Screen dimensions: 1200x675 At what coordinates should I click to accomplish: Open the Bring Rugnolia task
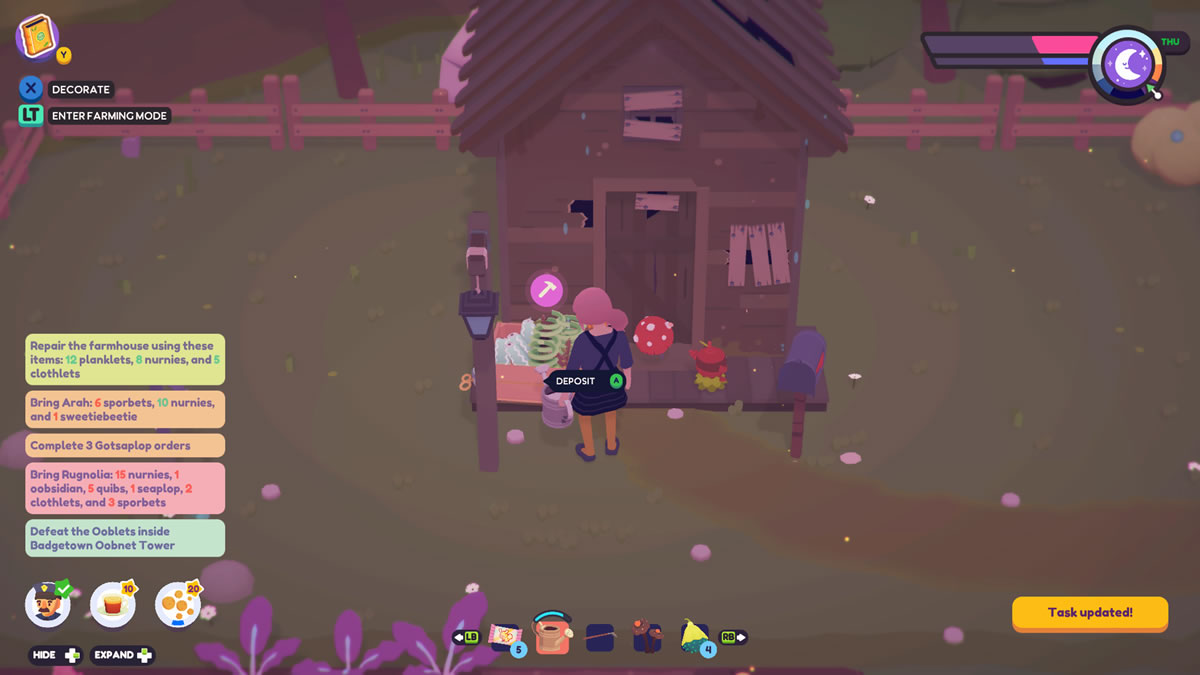125,488
